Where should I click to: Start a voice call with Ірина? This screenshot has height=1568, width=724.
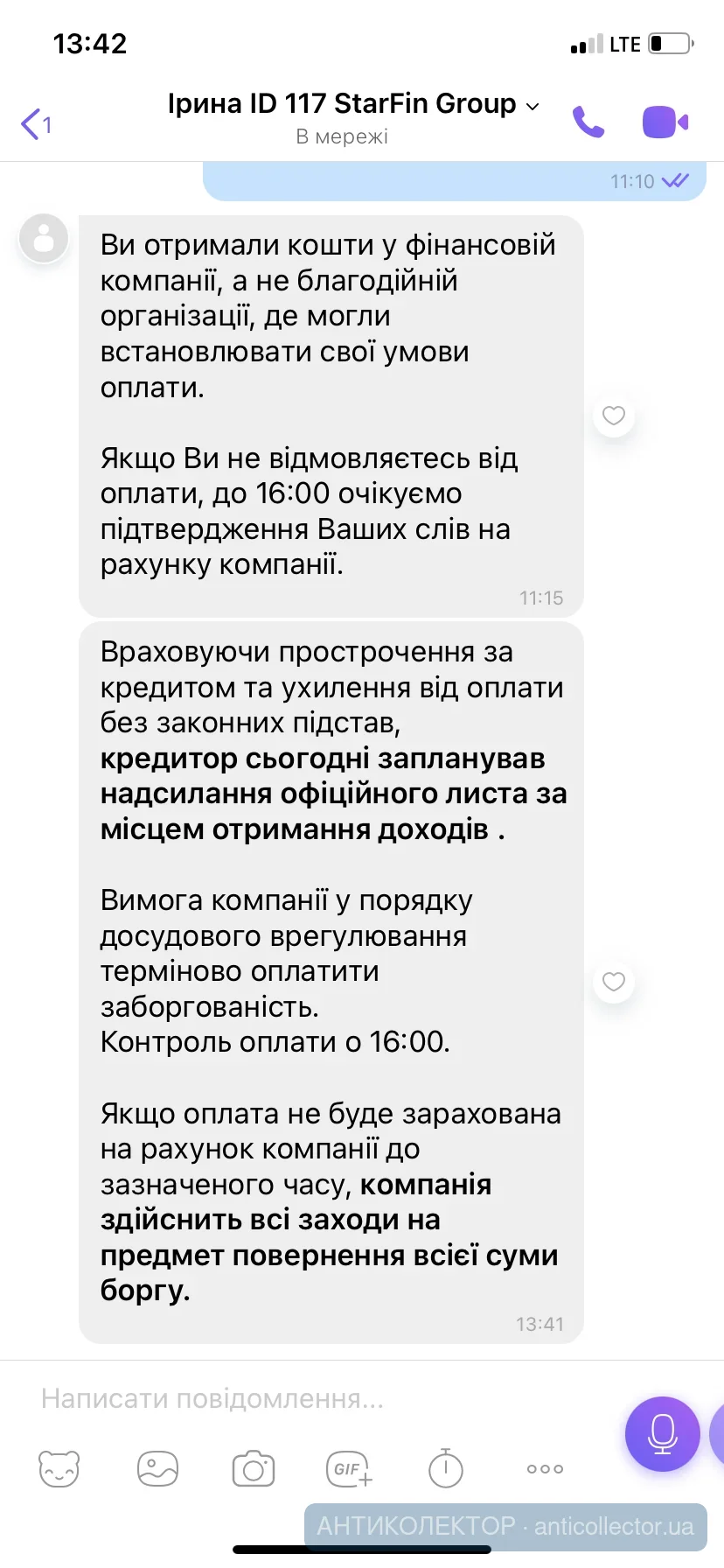pos(588,122)
